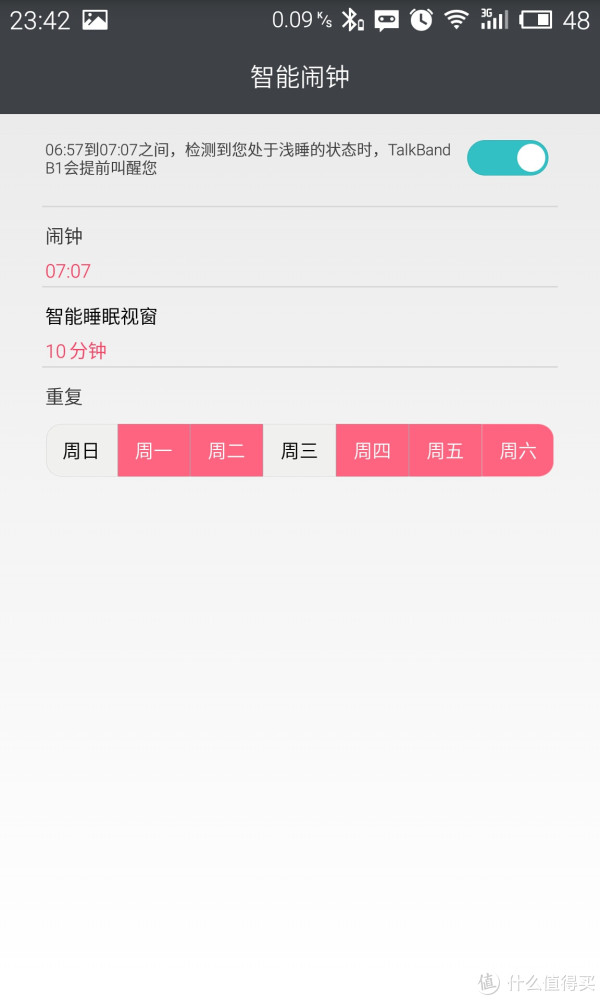
Task: Deselect 周五 in the repeat days
Action: pyautogui.click(x=445, y=450)
